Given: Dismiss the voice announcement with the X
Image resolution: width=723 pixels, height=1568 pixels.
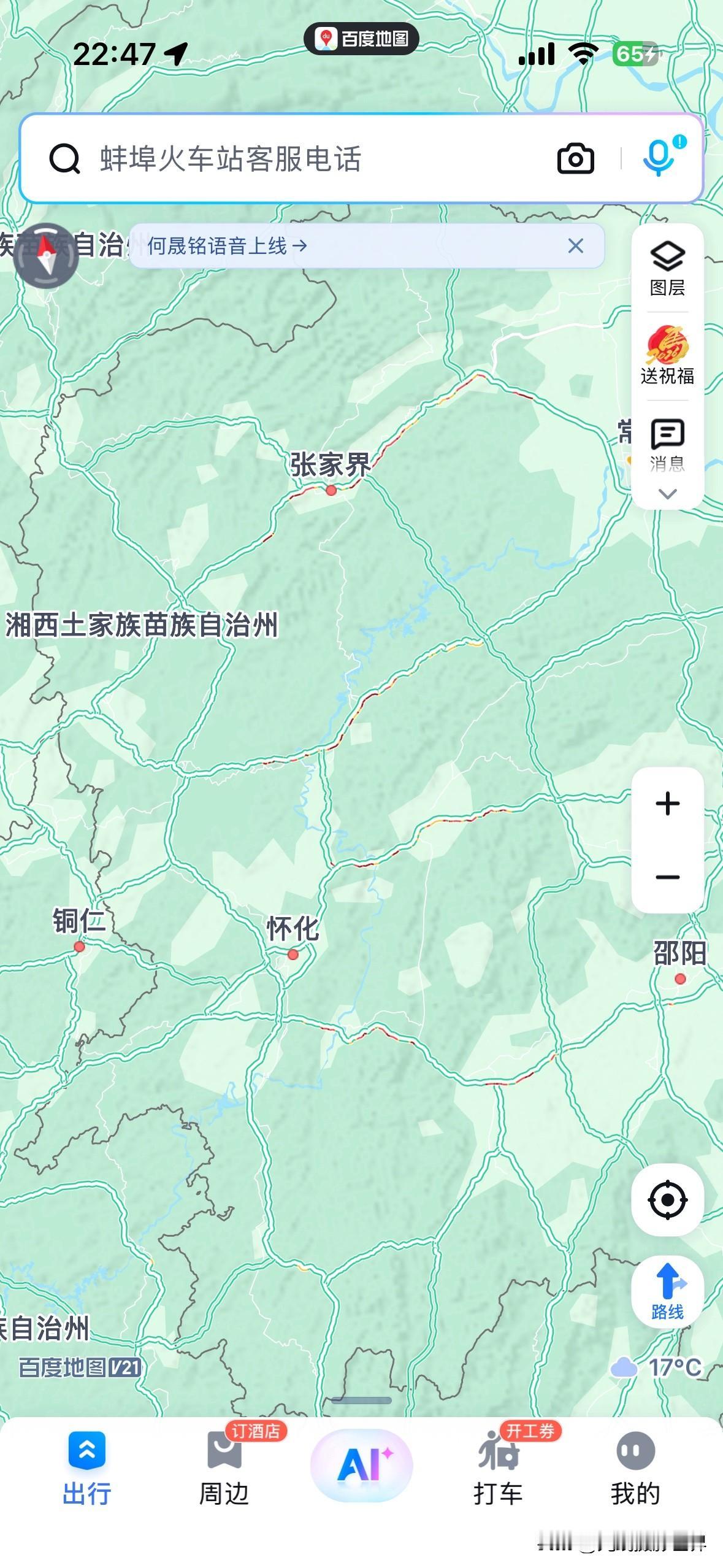Looking at the screenshot, I should pyautogui.click(x=575, y=245).
